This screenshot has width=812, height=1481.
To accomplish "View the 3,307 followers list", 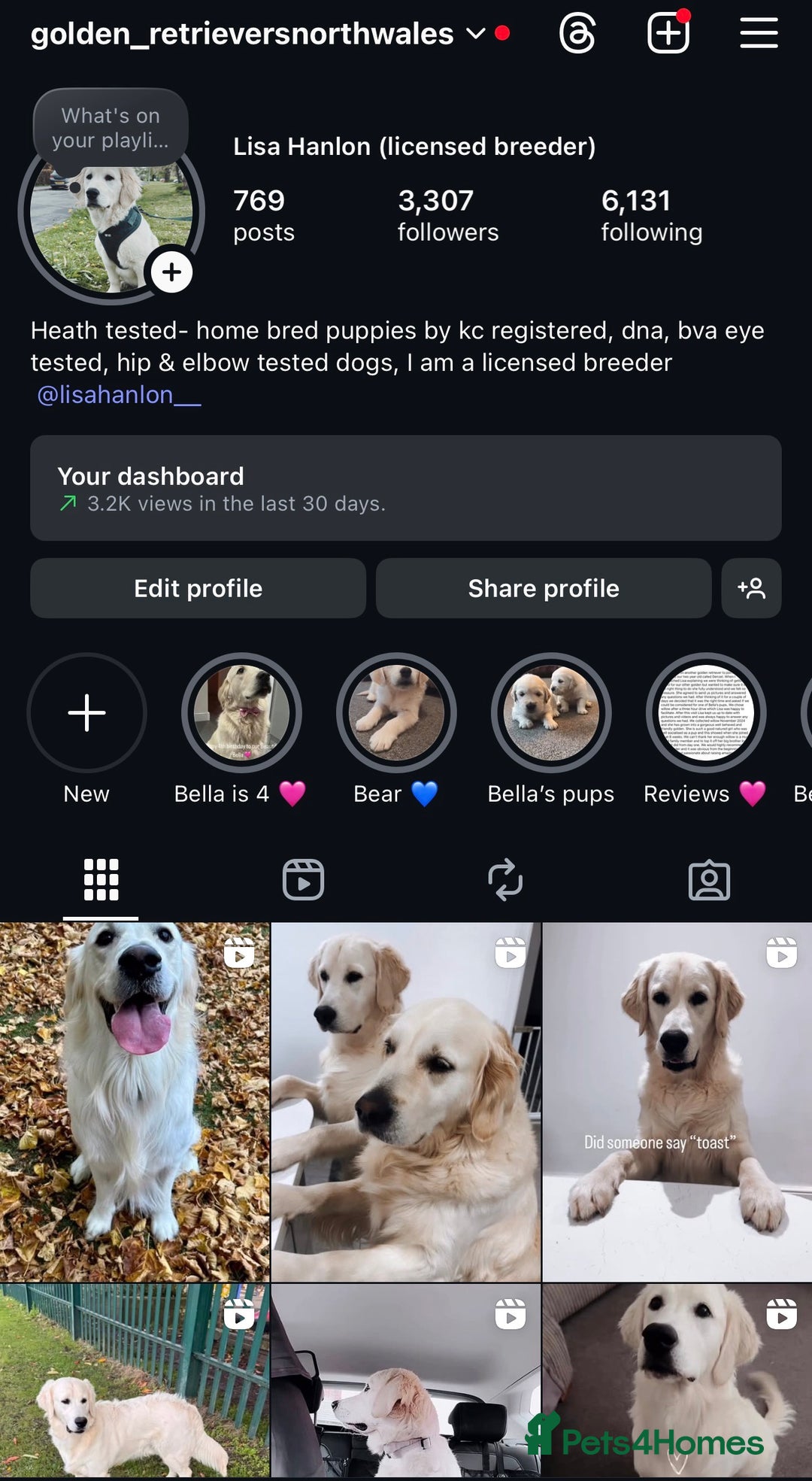I will (447, 216).
